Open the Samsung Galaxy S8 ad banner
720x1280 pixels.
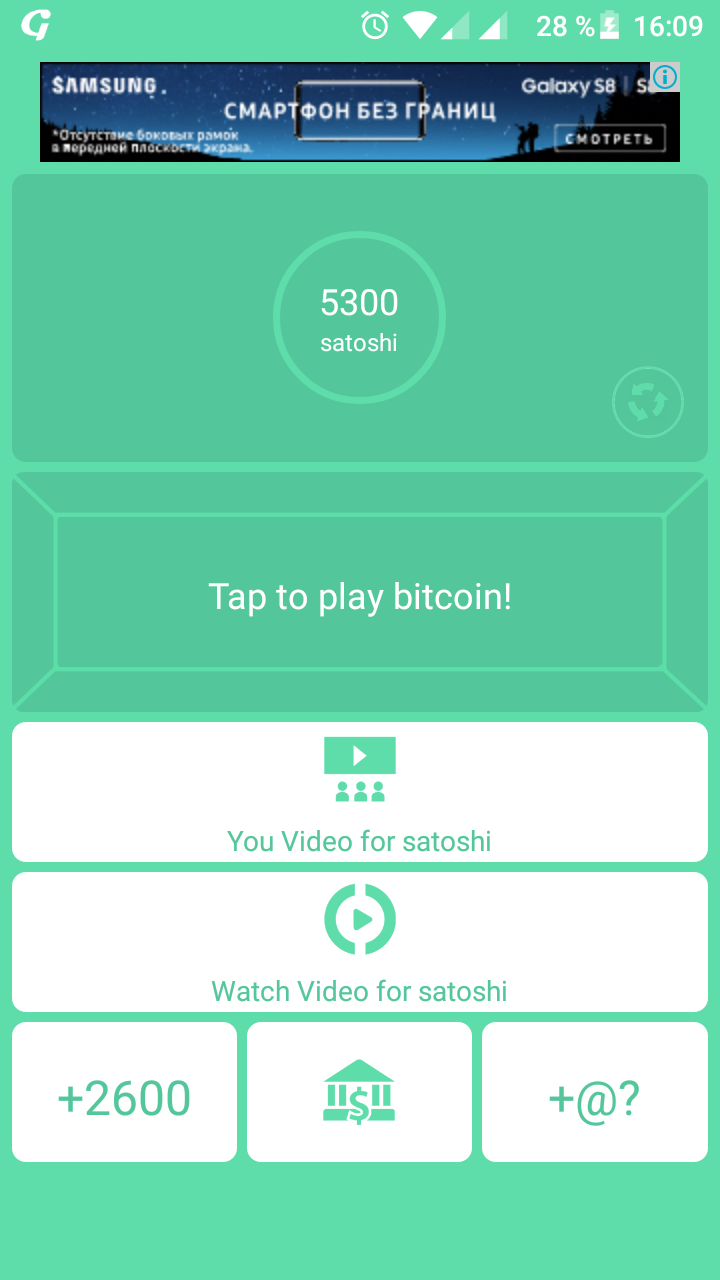tap(360, 112)
